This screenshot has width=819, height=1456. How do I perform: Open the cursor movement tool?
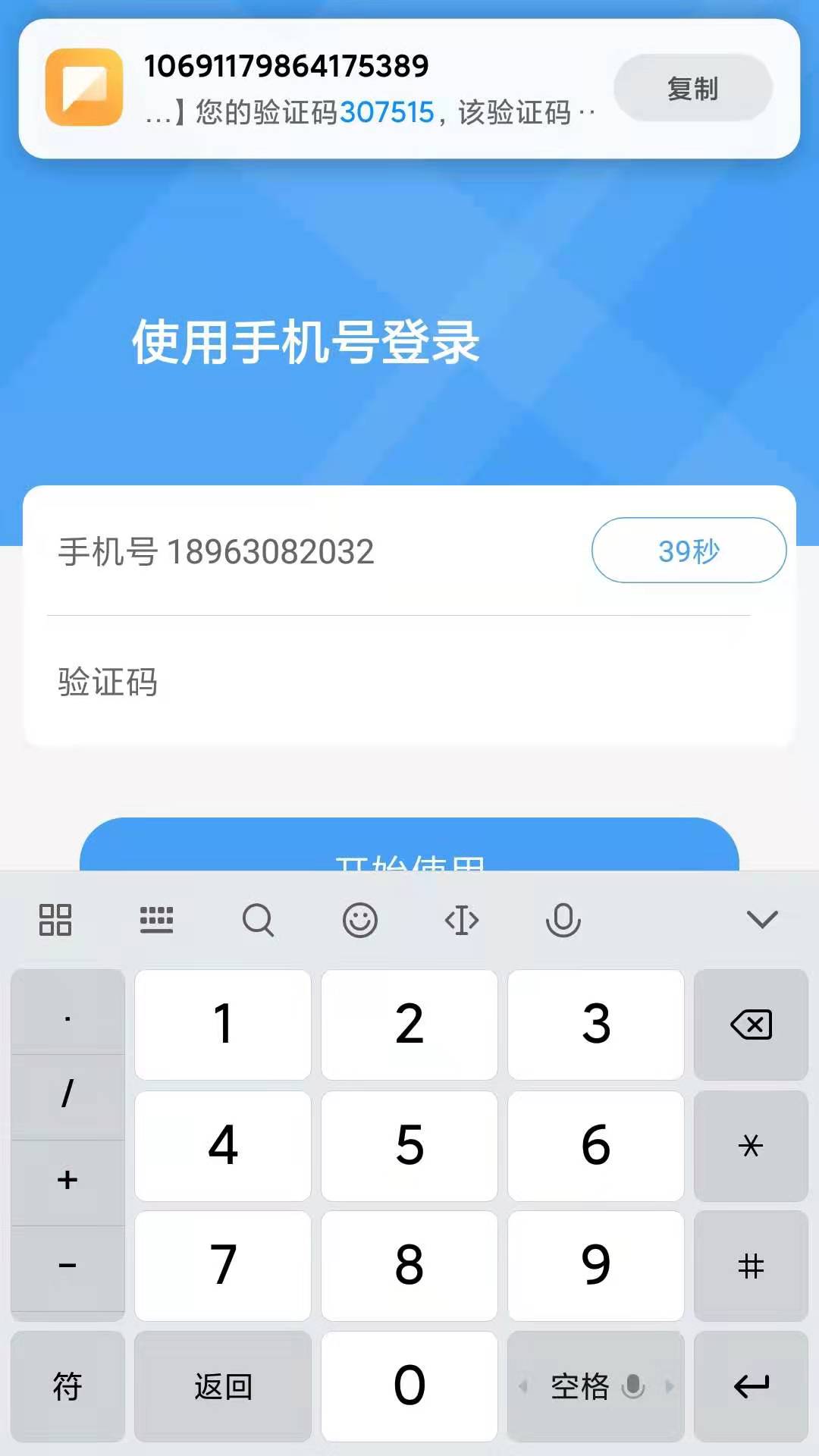(461, 921)
